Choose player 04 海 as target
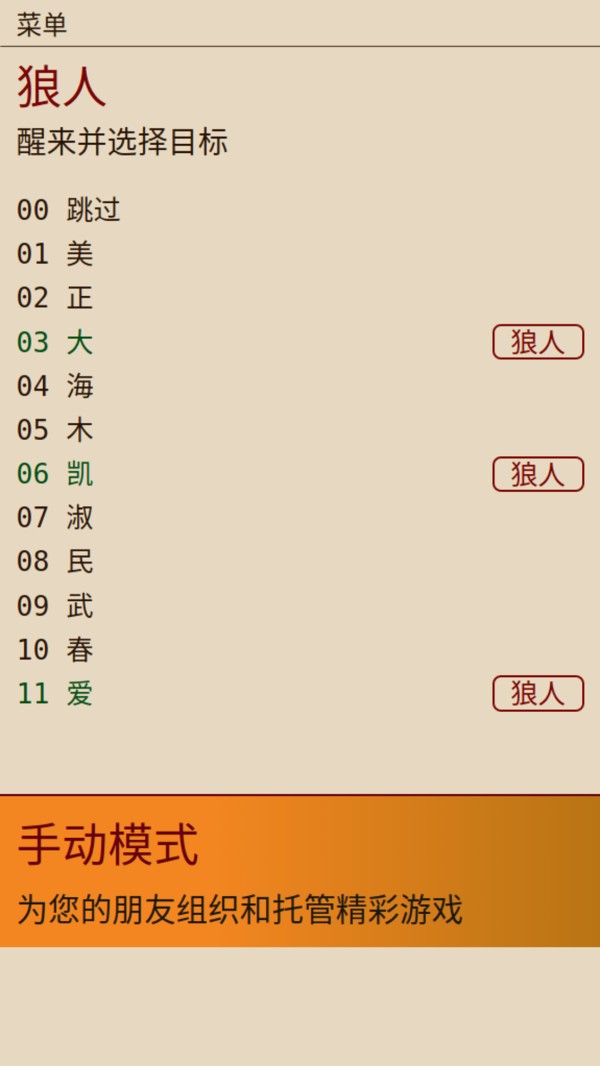The image size is (600, 1066). [x=55, y=386]
